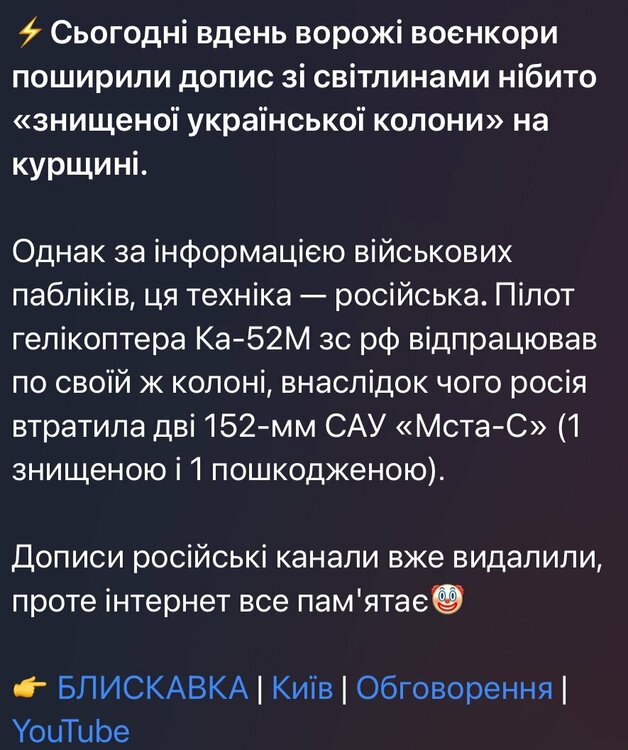Open the БЛИСКАВКА channel link

point(152,687)
